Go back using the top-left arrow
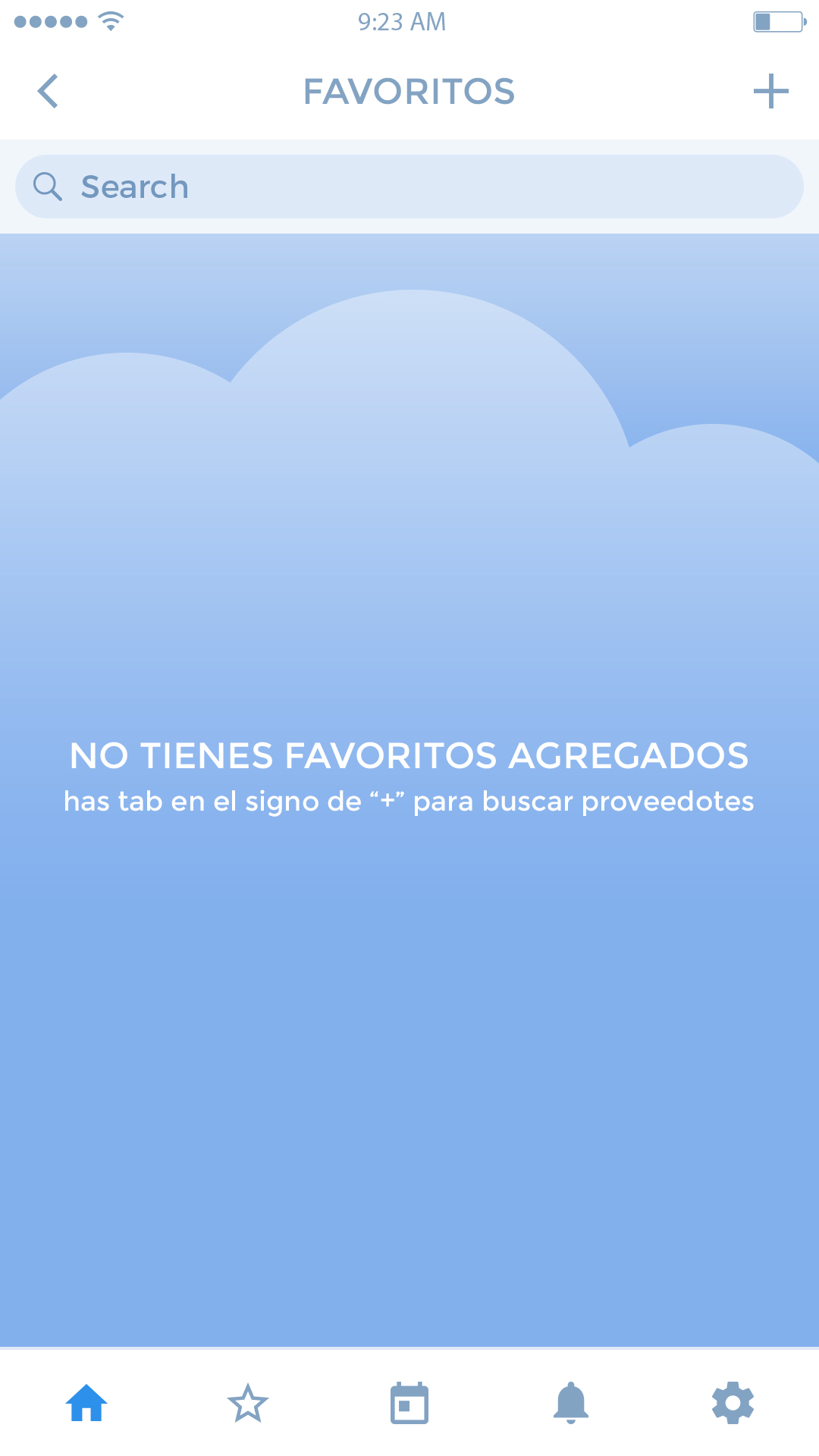The image size is (819, 1456). tap(48, 92)
